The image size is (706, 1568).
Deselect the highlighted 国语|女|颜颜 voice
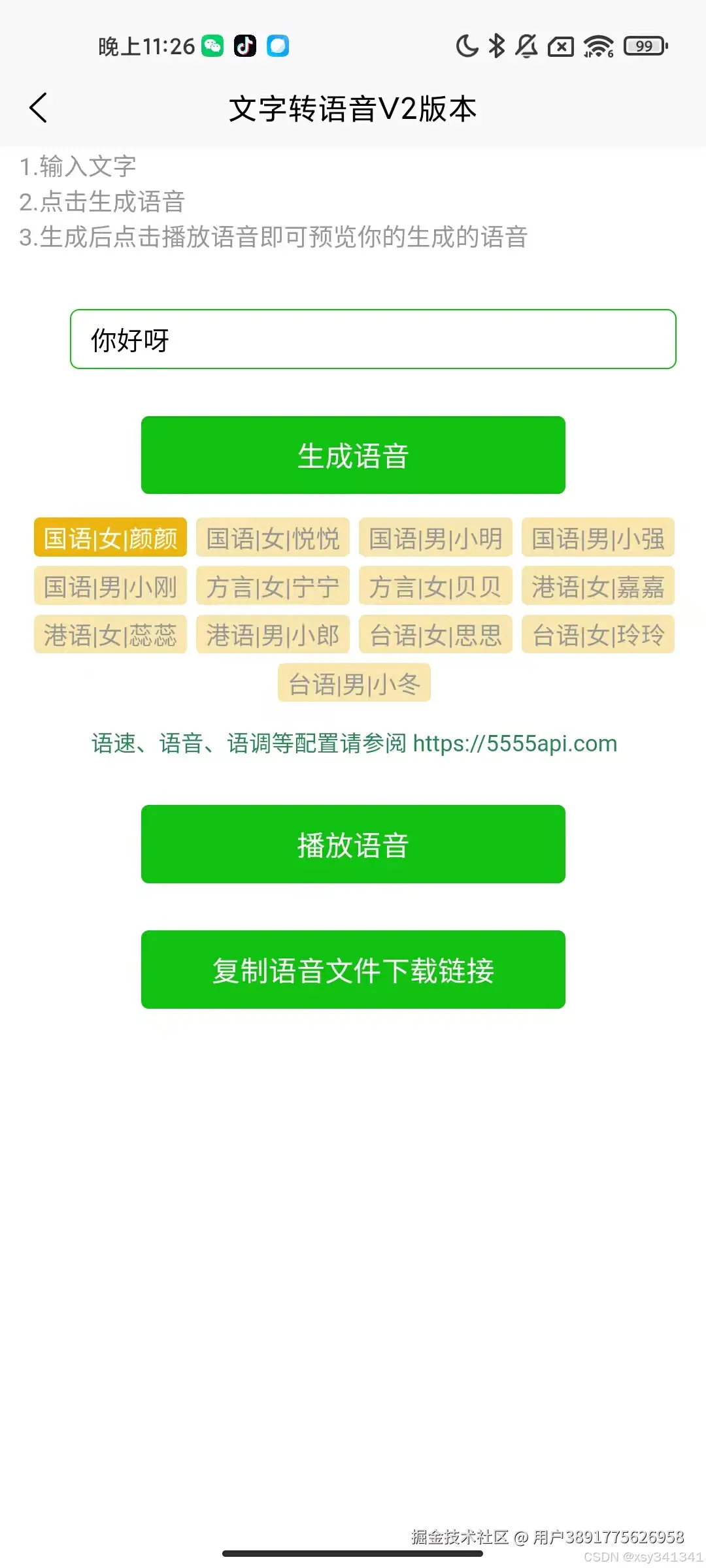pos(110,536)
